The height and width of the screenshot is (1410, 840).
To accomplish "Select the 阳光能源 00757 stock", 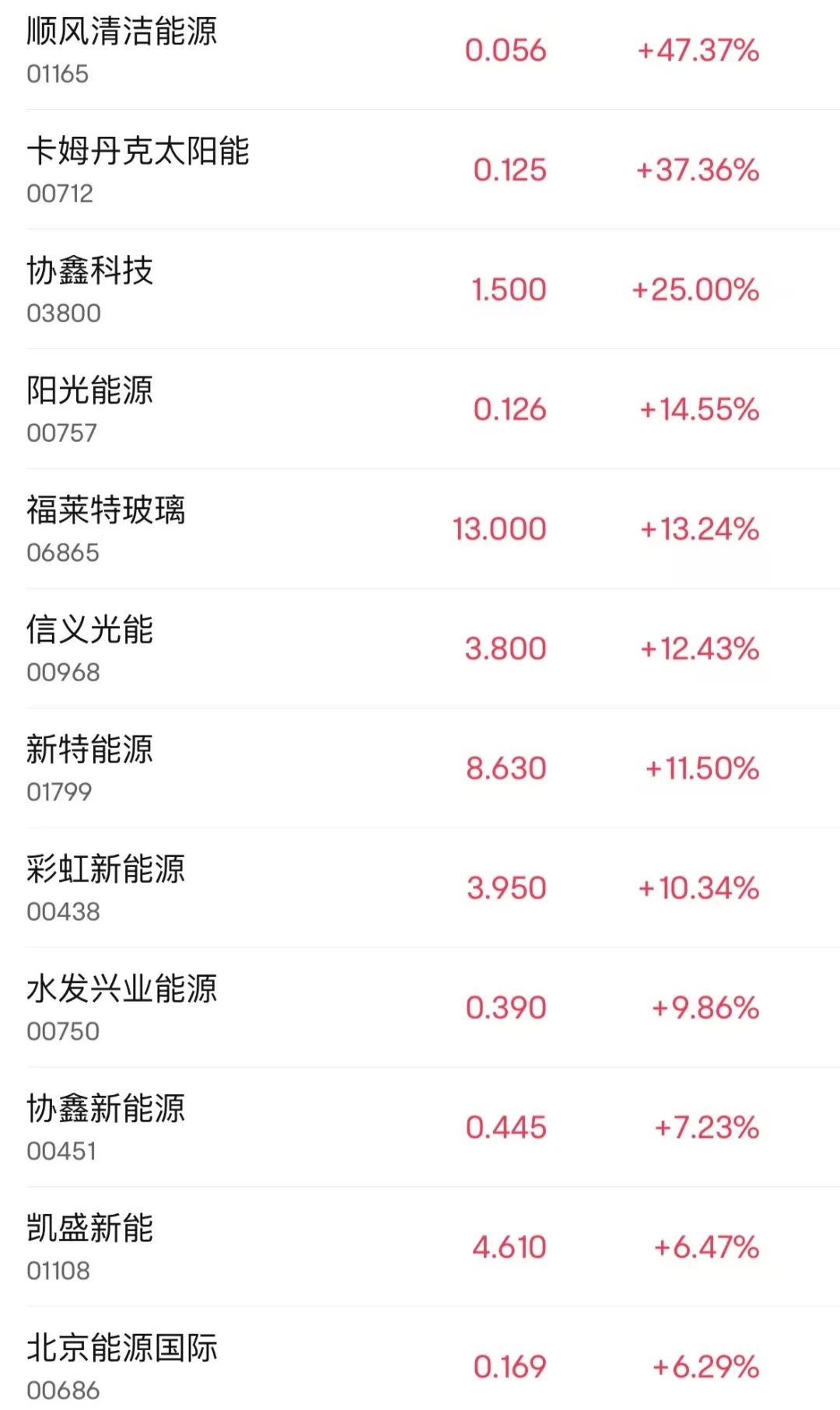I will tap(420, 409).
